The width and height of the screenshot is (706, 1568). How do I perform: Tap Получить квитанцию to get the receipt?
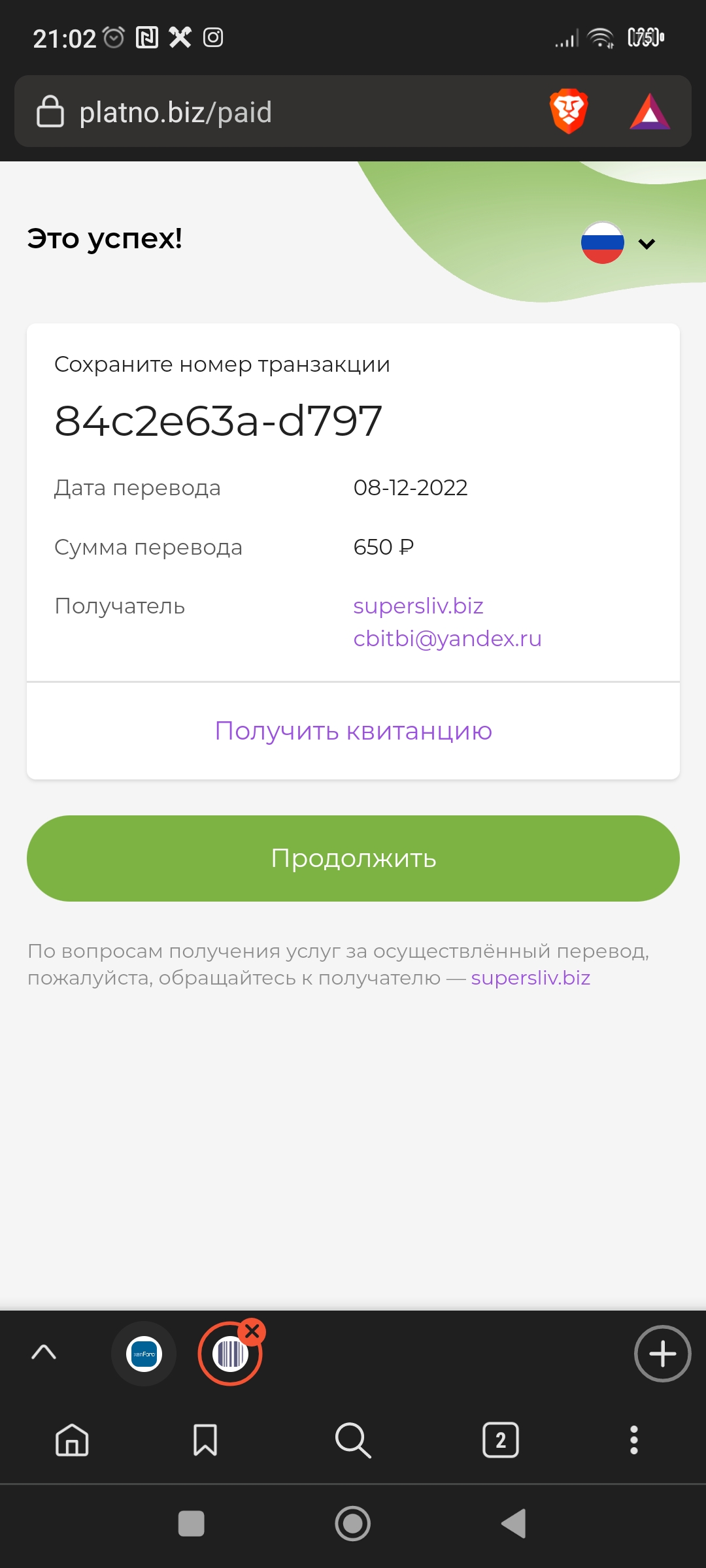pyautogui.click(x=353, y=730)
